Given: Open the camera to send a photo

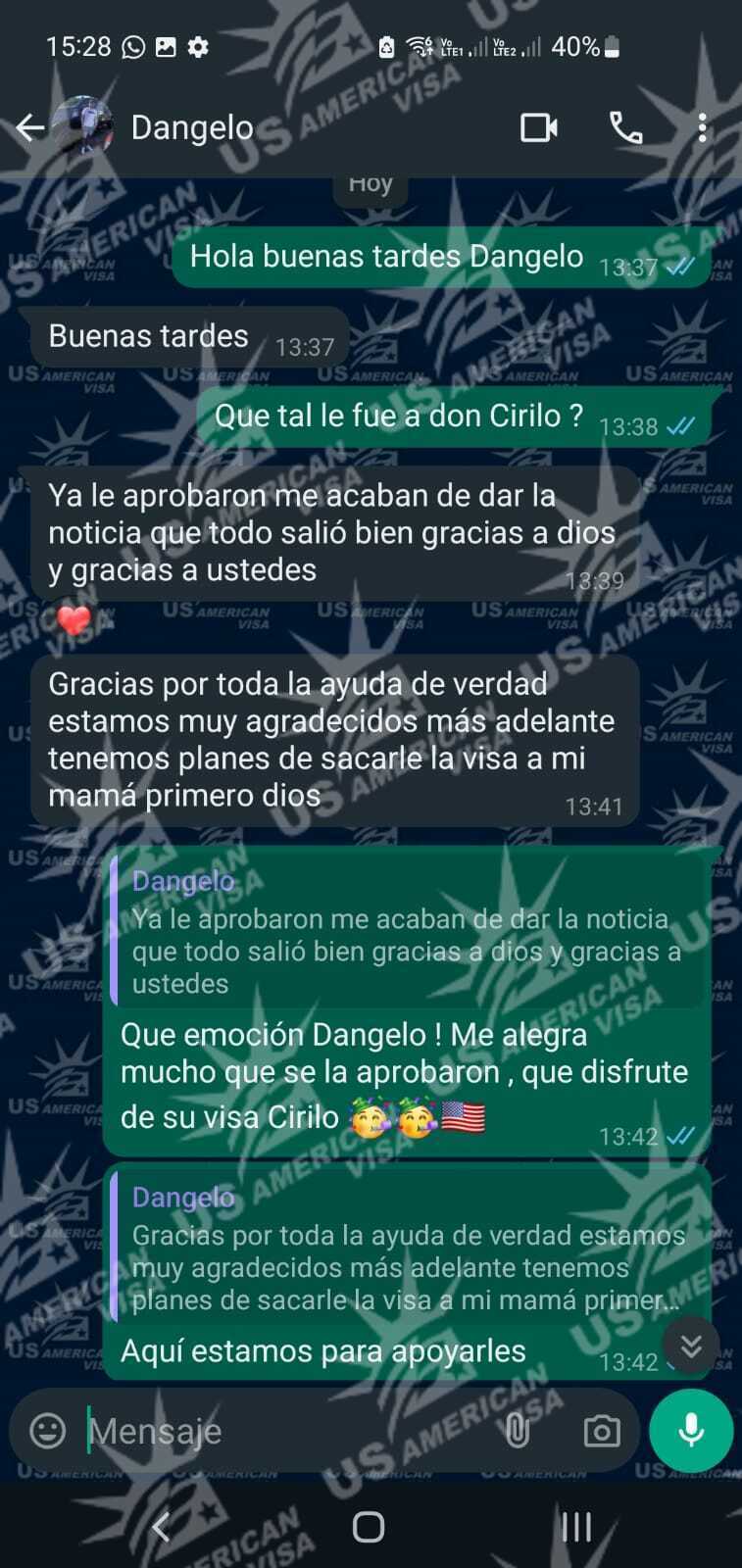Looking at the screenshot, I should 601,1431.
